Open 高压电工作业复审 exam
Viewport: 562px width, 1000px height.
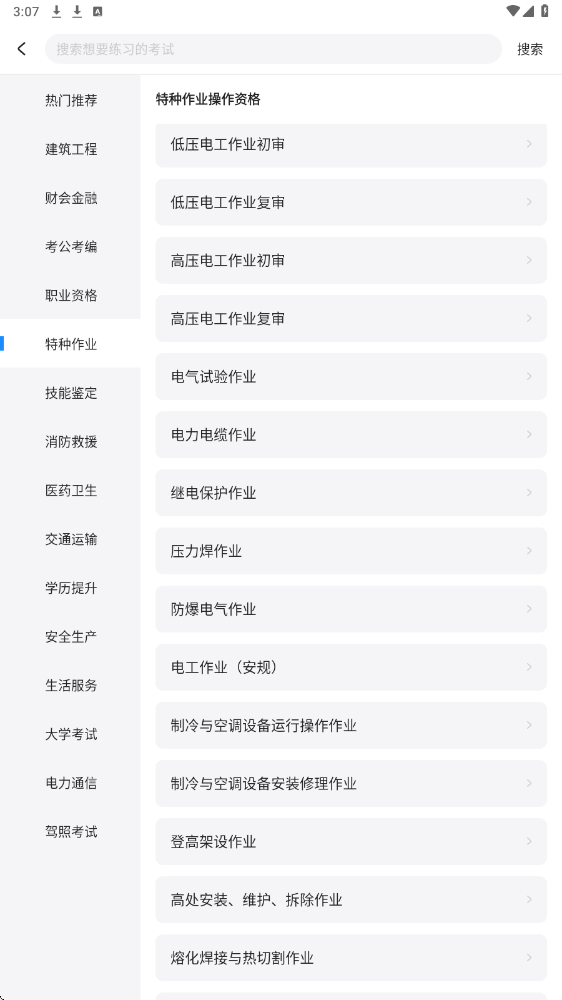click(351, 318)
